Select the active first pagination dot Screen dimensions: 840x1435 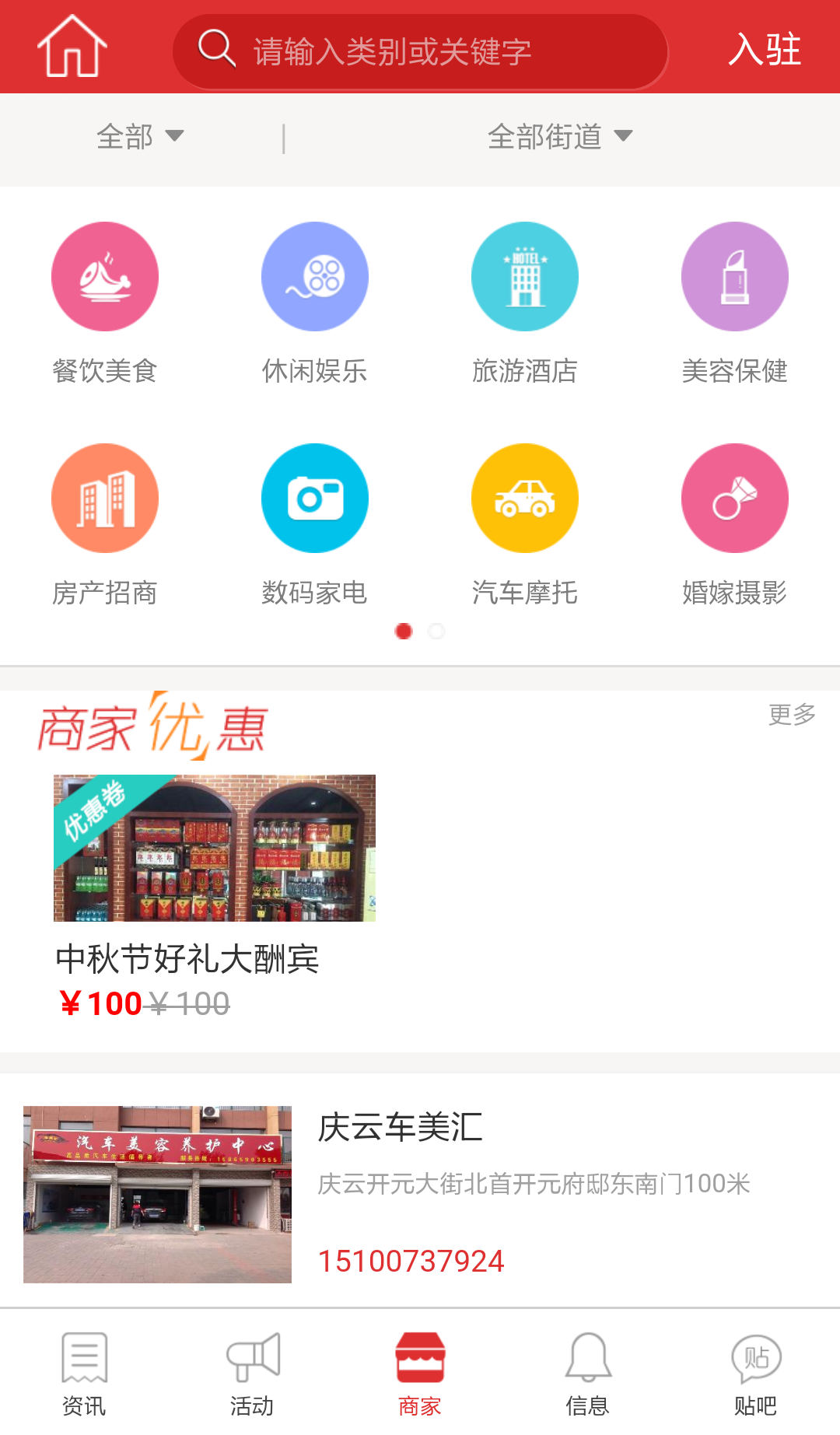point(404,632)
